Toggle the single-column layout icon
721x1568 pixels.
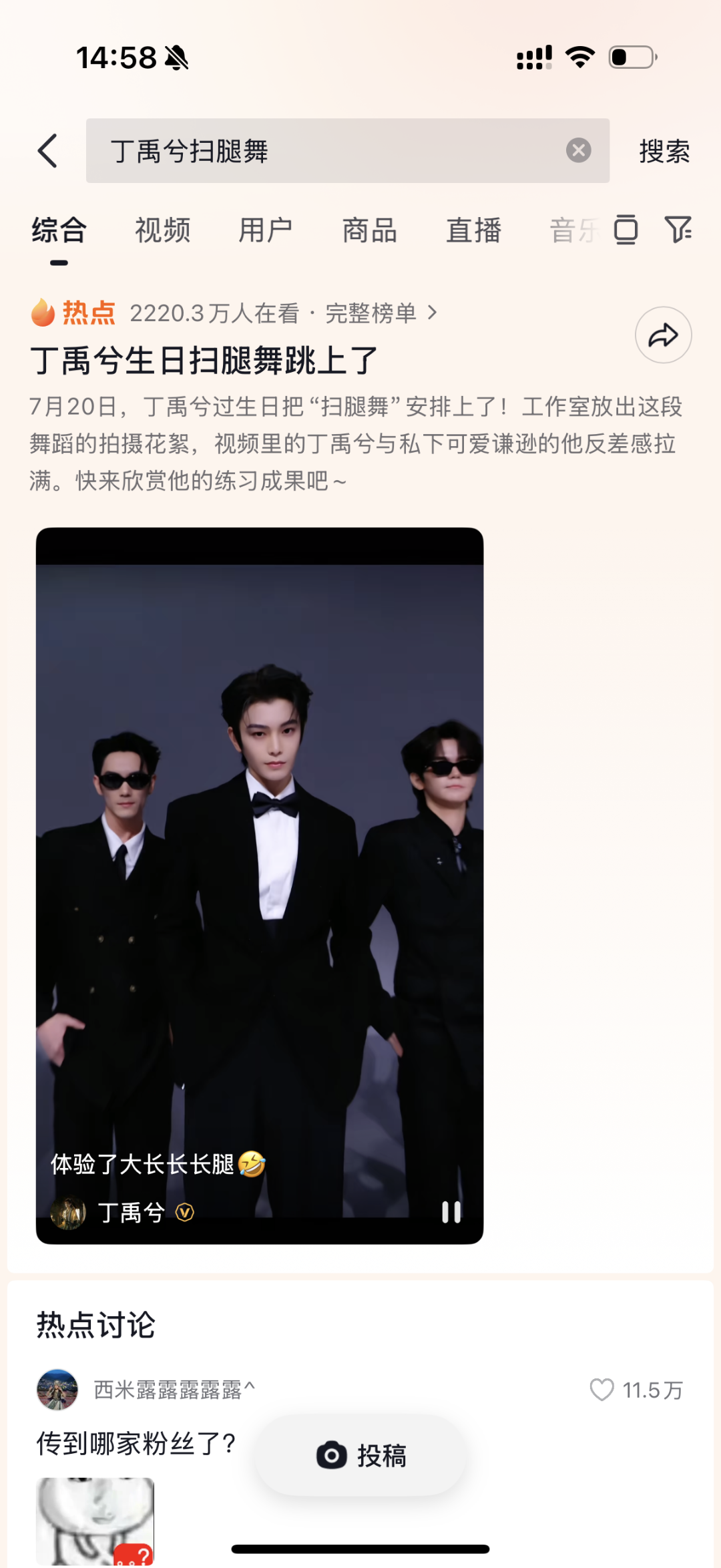[626, 230]
